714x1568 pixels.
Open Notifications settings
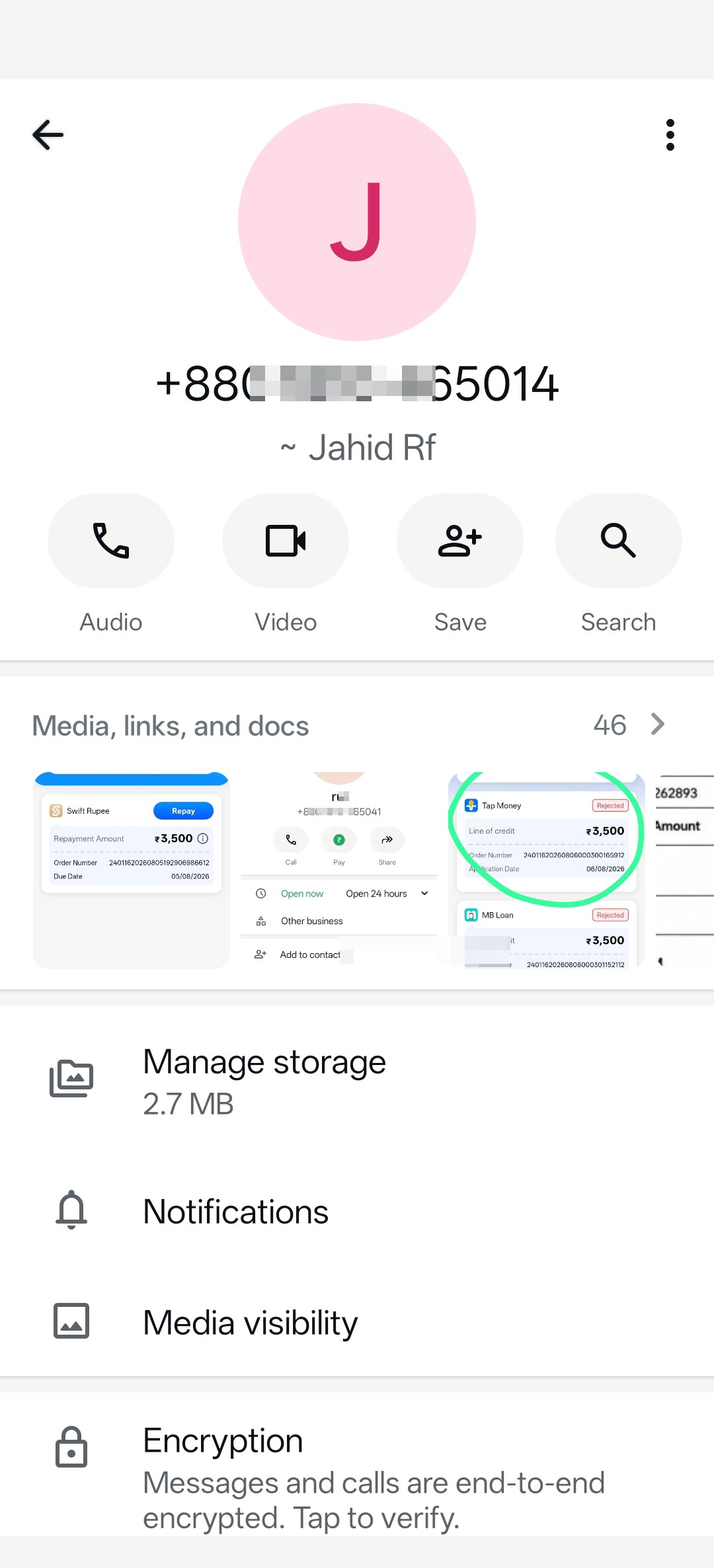point(357,1211)
